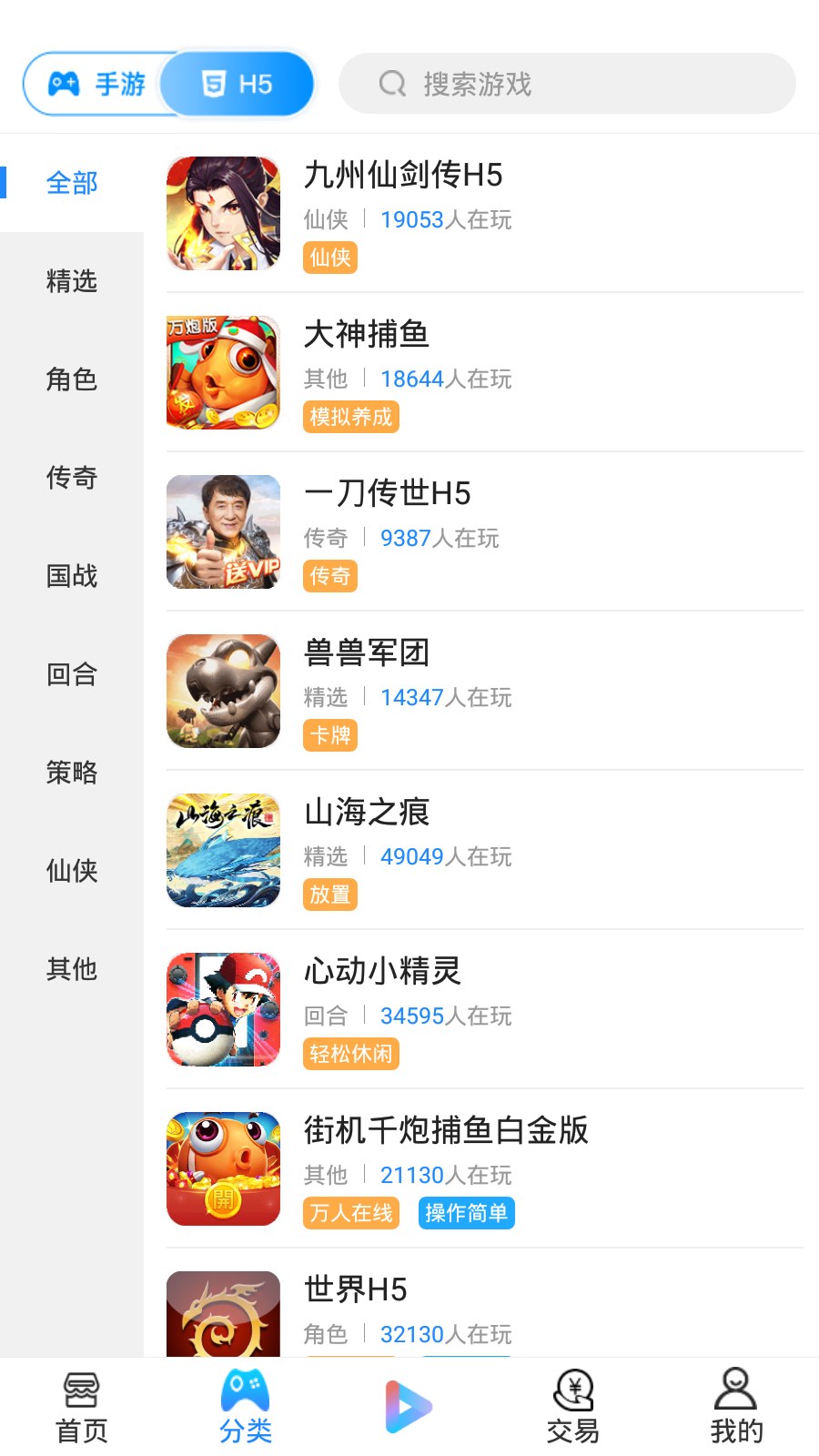Select the 全部 category tab
819x1456 pixels.
[72, 183]
